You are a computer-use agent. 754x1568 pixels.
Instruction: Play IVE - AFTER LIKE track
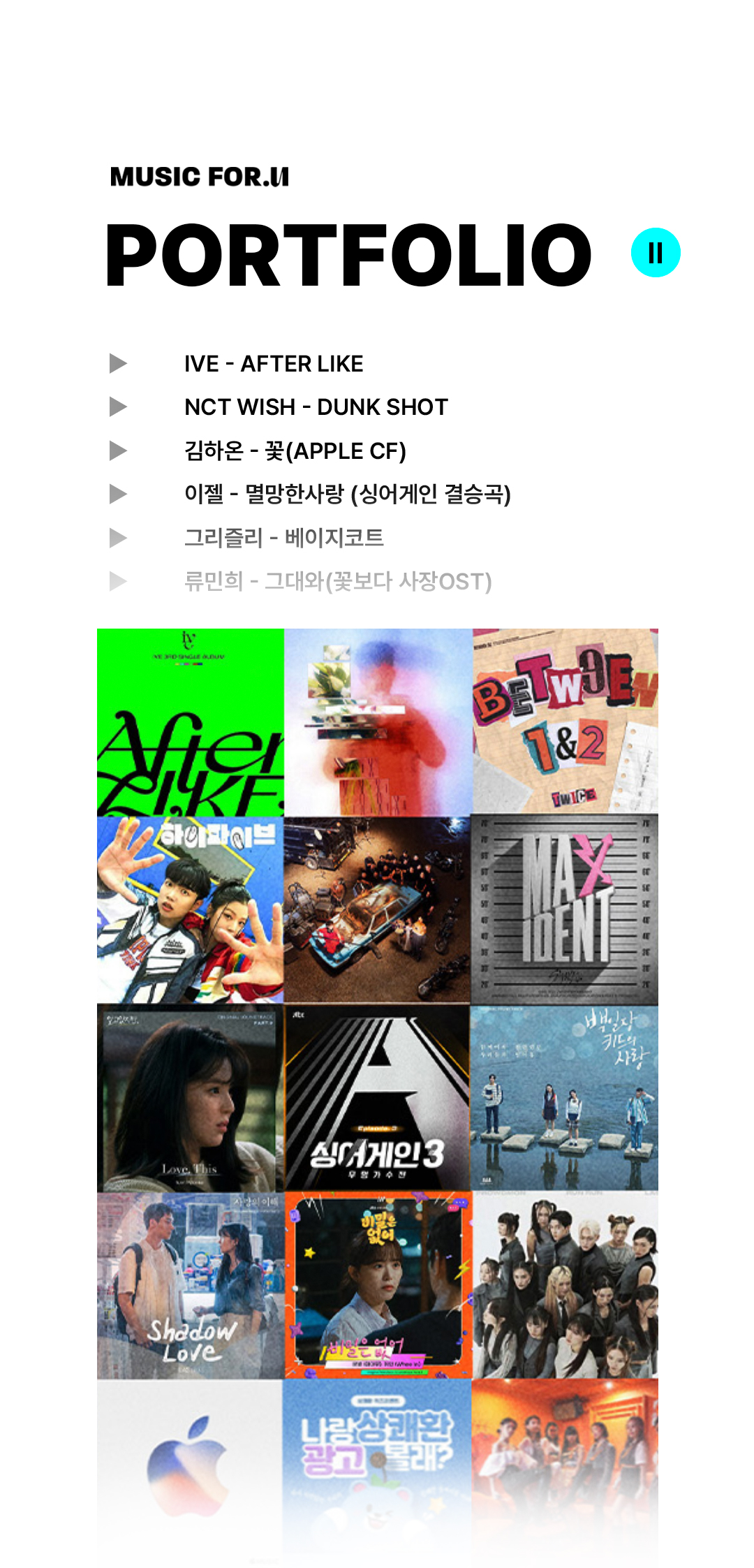[x=119, y=364]
